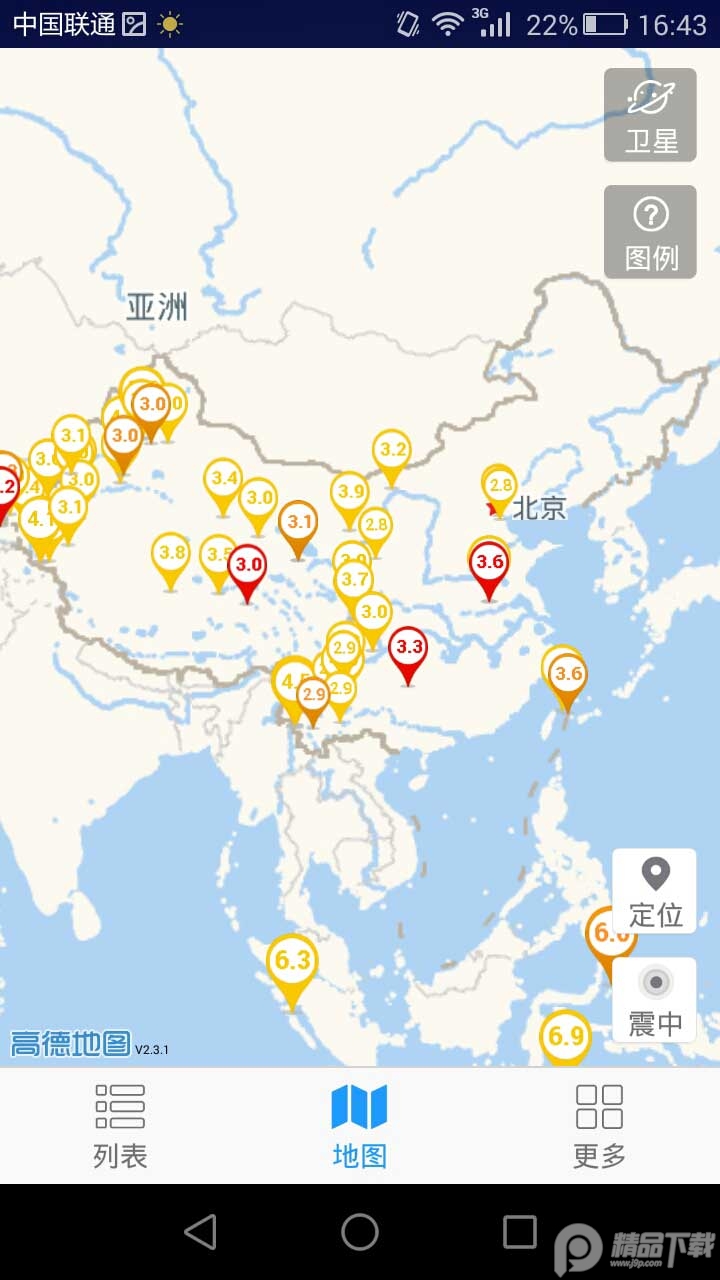Image resolution: width=720 pixels, height=1280 pixels.
Task: Tap the orange 3.6 marker near Taiwan
Action: click(x=566, y=675)
